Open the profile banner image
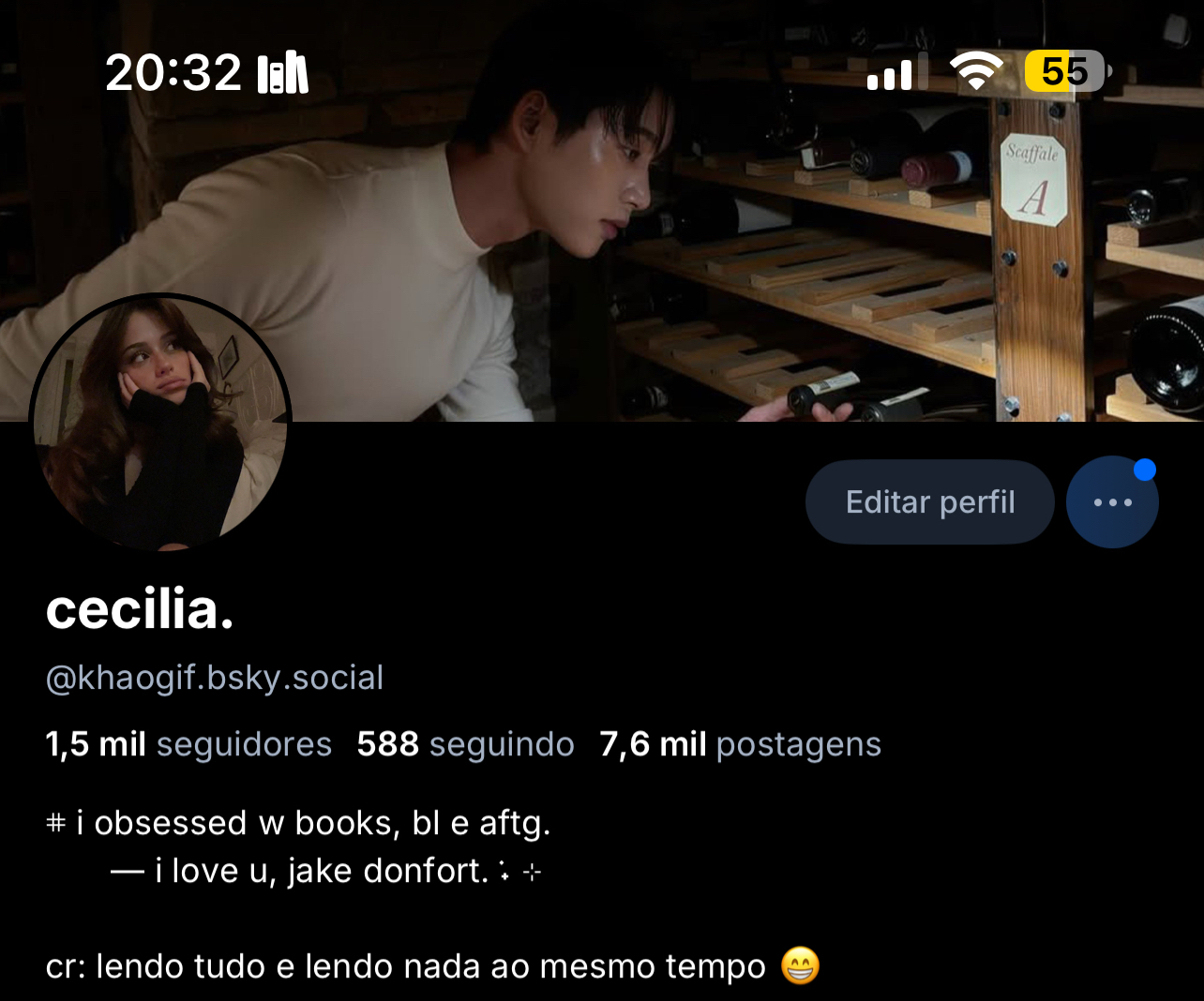Viewport: 1204px width, 1001px height. (713, 234)
